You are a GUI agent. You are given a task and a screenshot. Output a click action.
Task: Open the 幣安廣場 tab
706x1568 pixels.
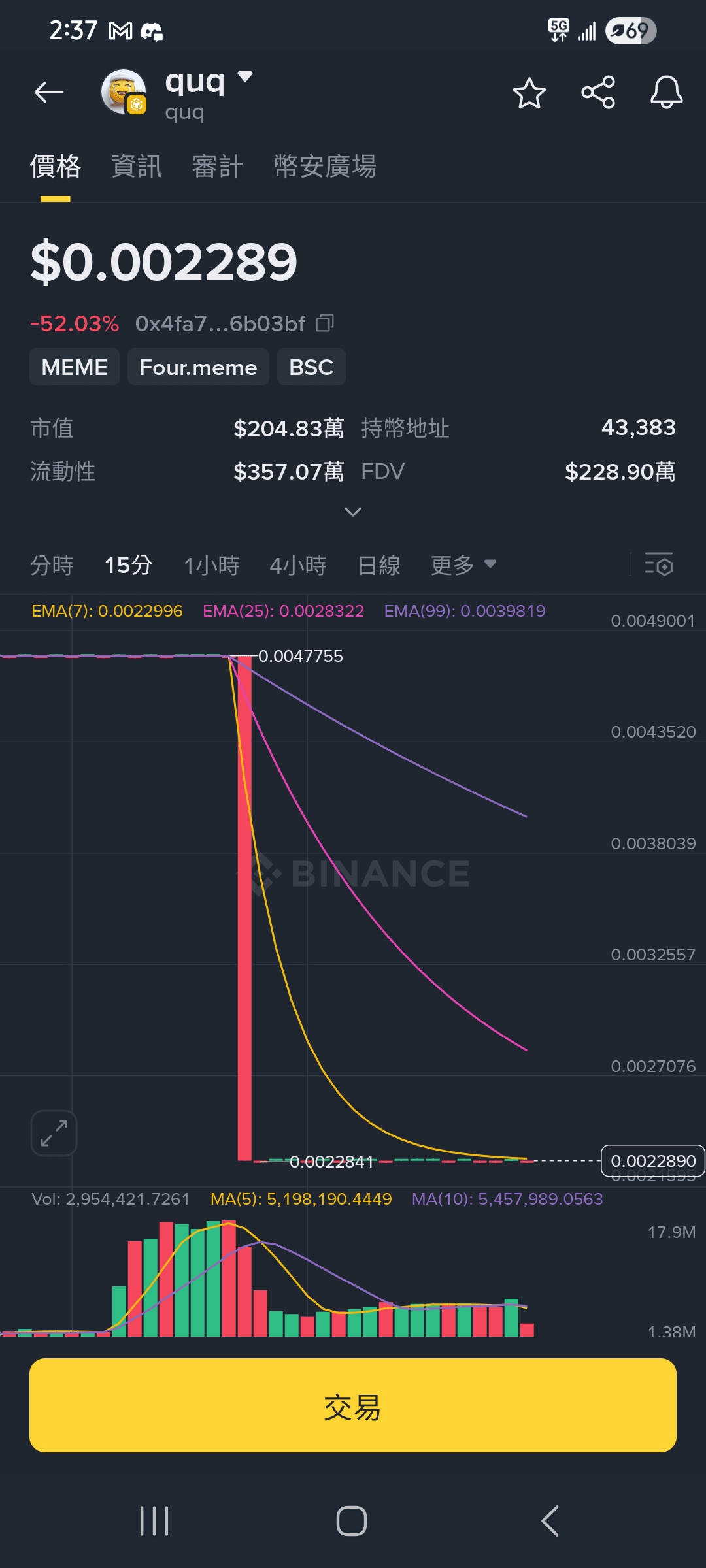(325, 166)
